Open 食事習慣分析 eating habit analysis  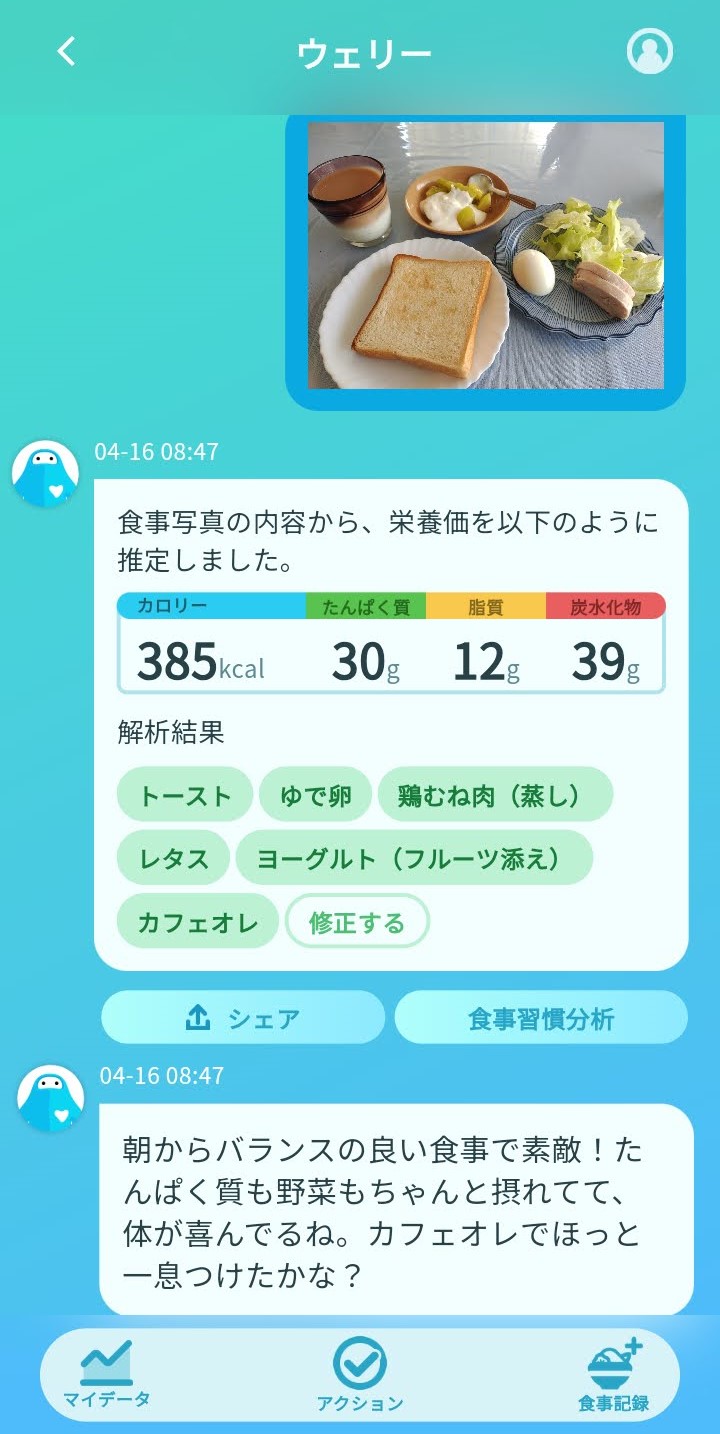[x=541, y=1018]
